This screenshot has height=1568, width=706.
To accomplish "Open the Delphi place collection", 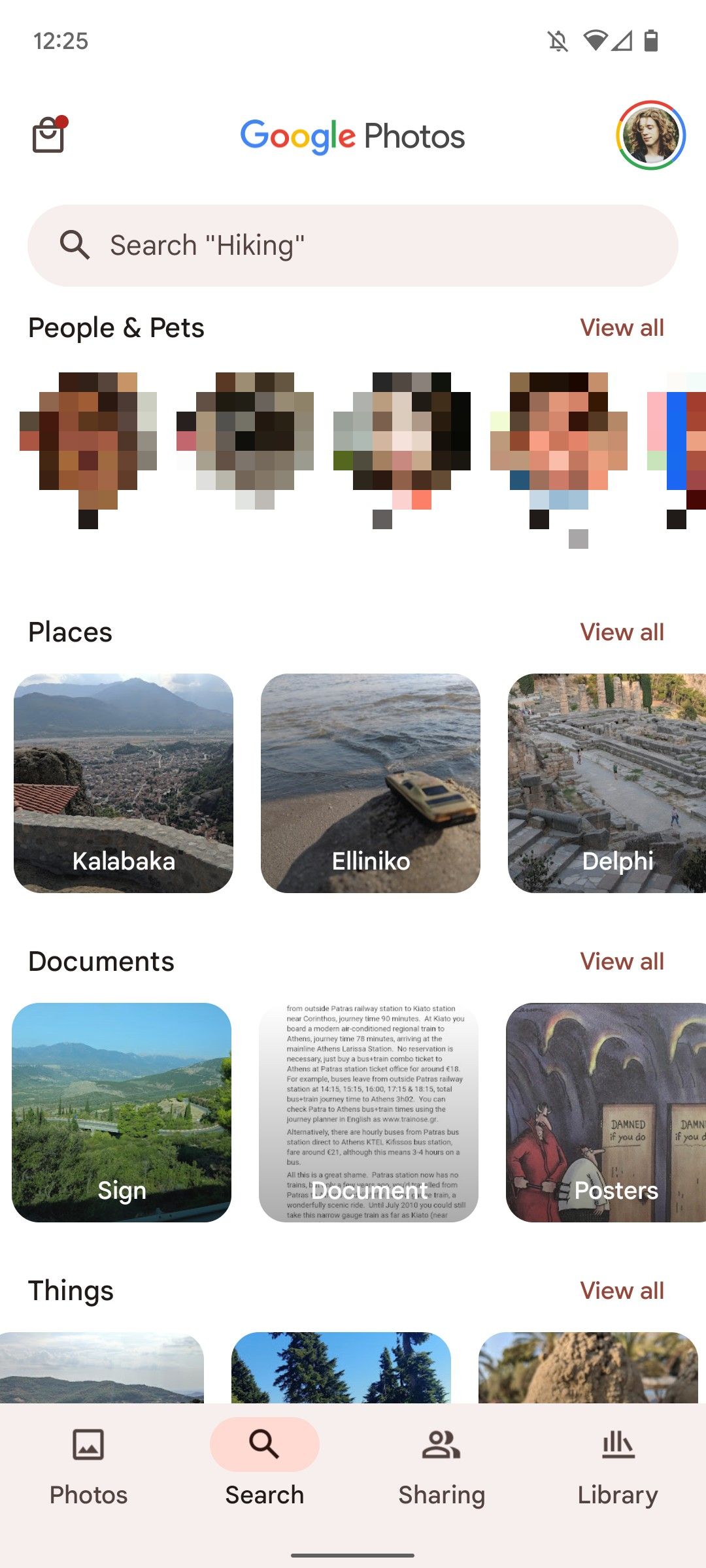I will pos(617,782).
